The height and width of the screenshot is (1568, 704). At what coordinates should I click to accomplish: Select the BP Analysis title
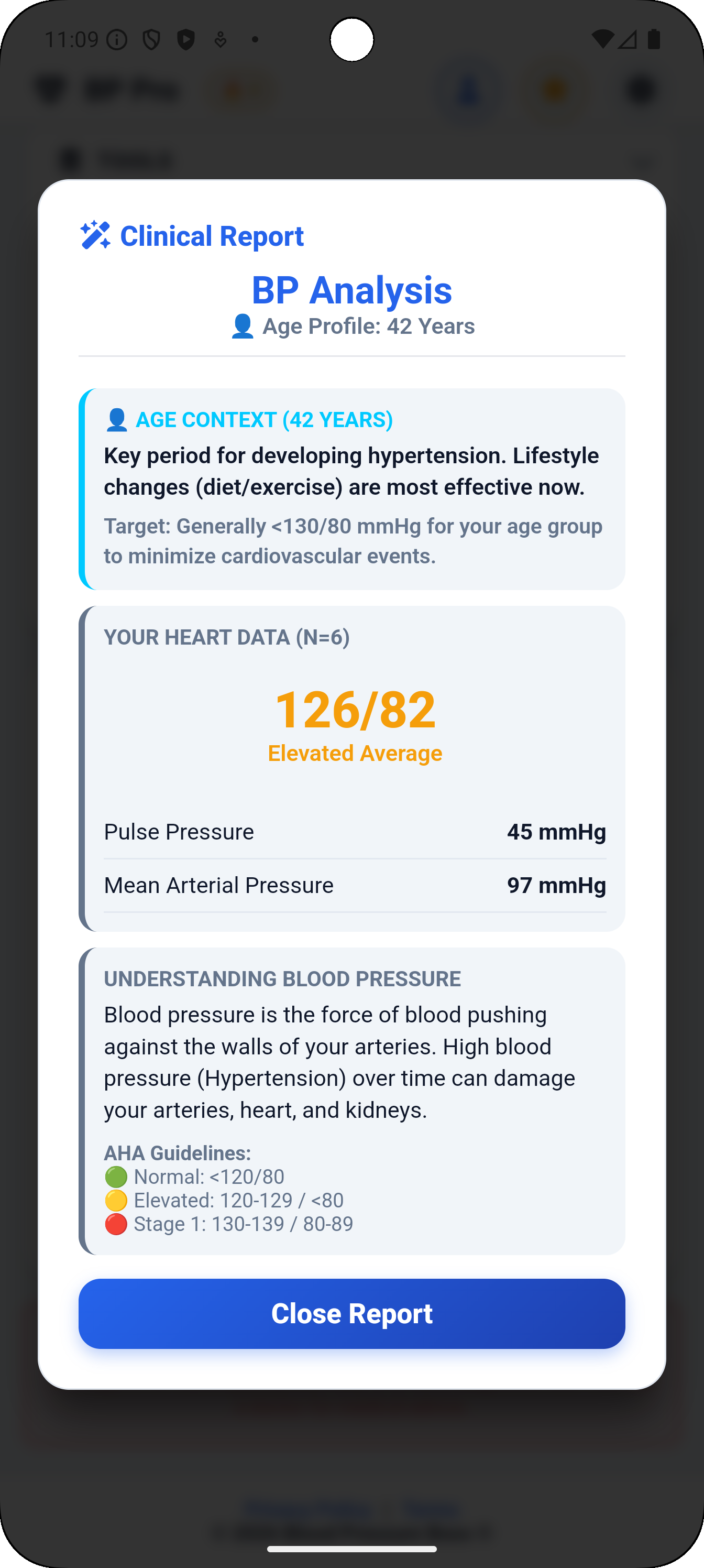point(351,290)
